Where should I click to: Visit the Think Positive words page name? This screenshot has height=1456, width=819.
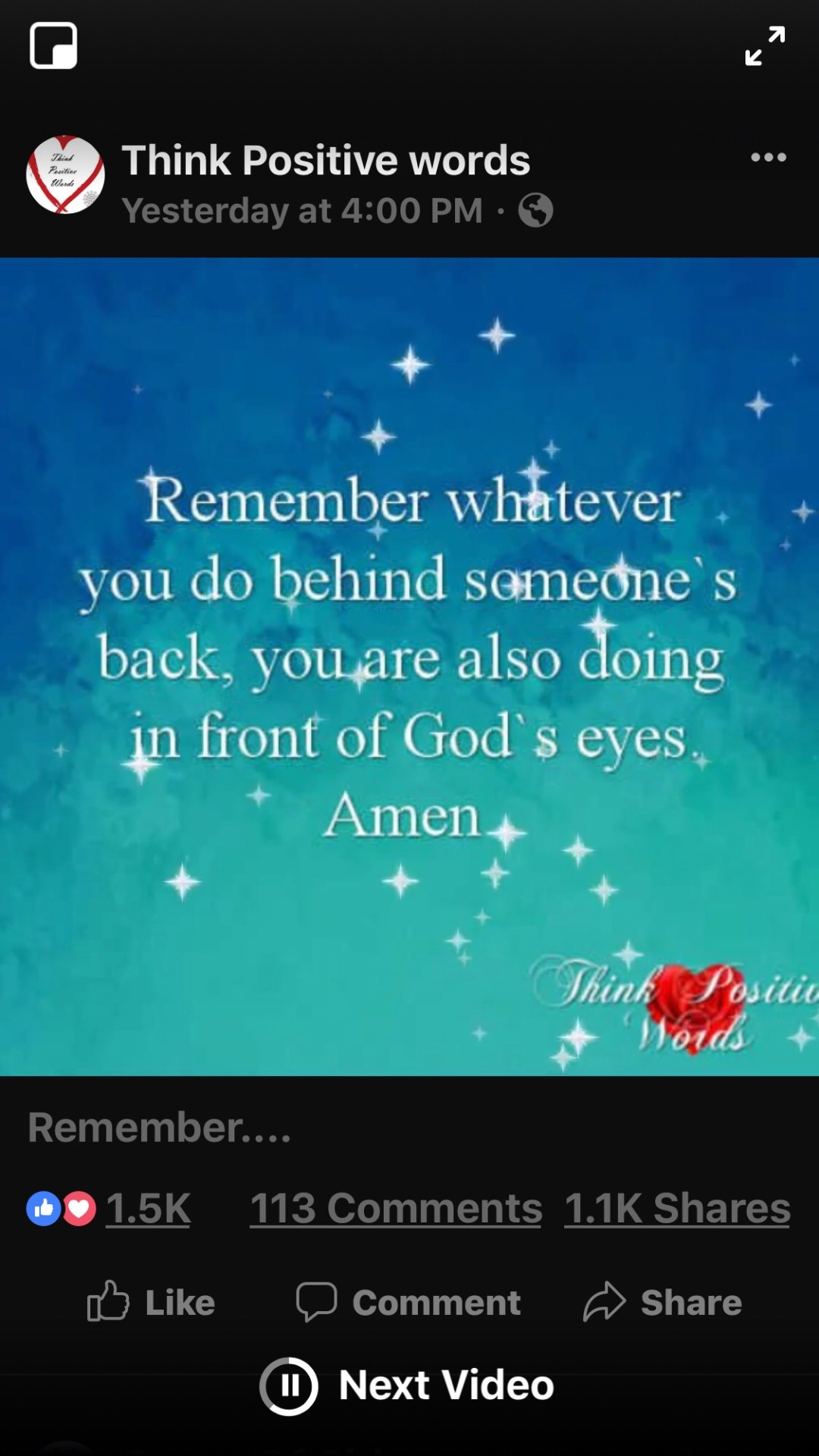[x=326, y=161]
